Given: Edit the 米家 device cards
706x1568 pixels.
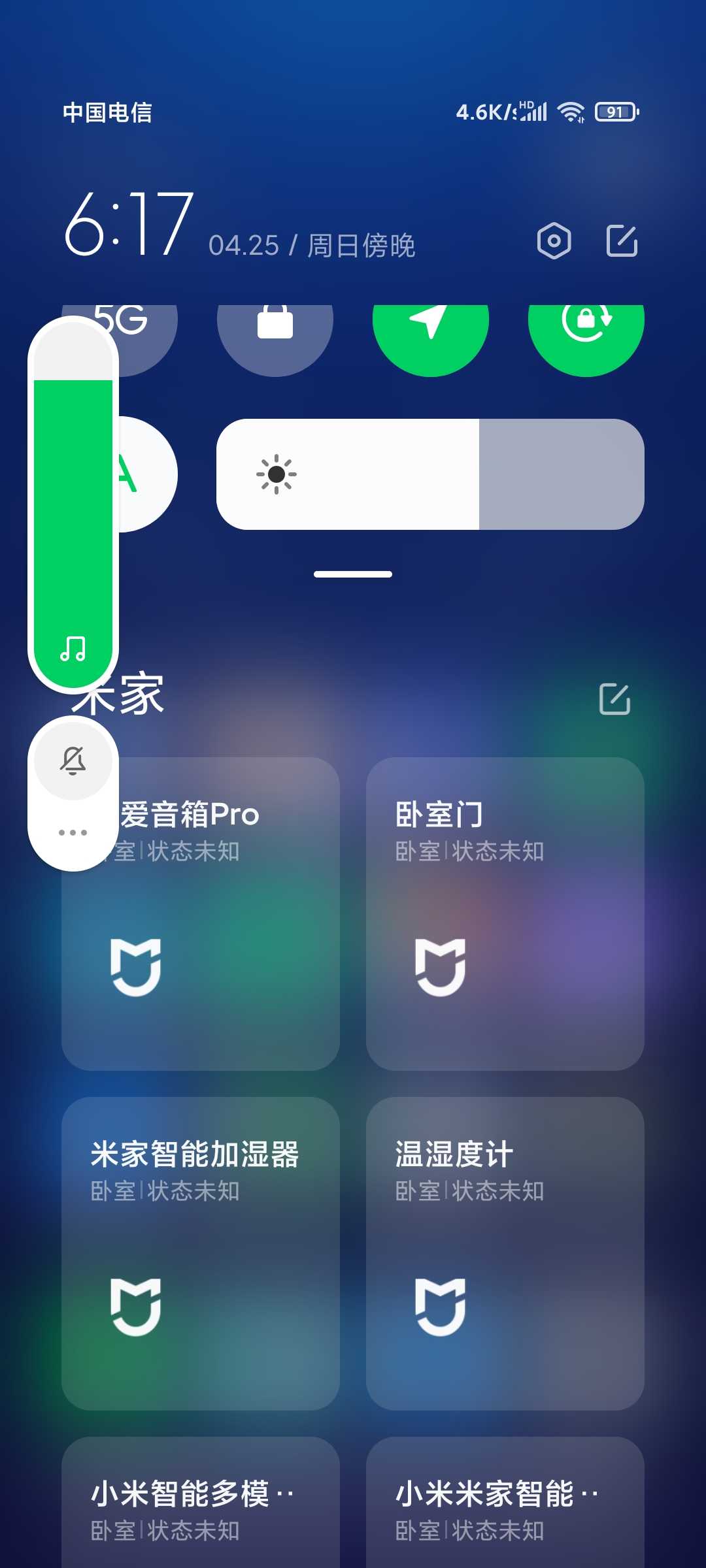Looking at the screenshot, I should (x=614, y=699).
